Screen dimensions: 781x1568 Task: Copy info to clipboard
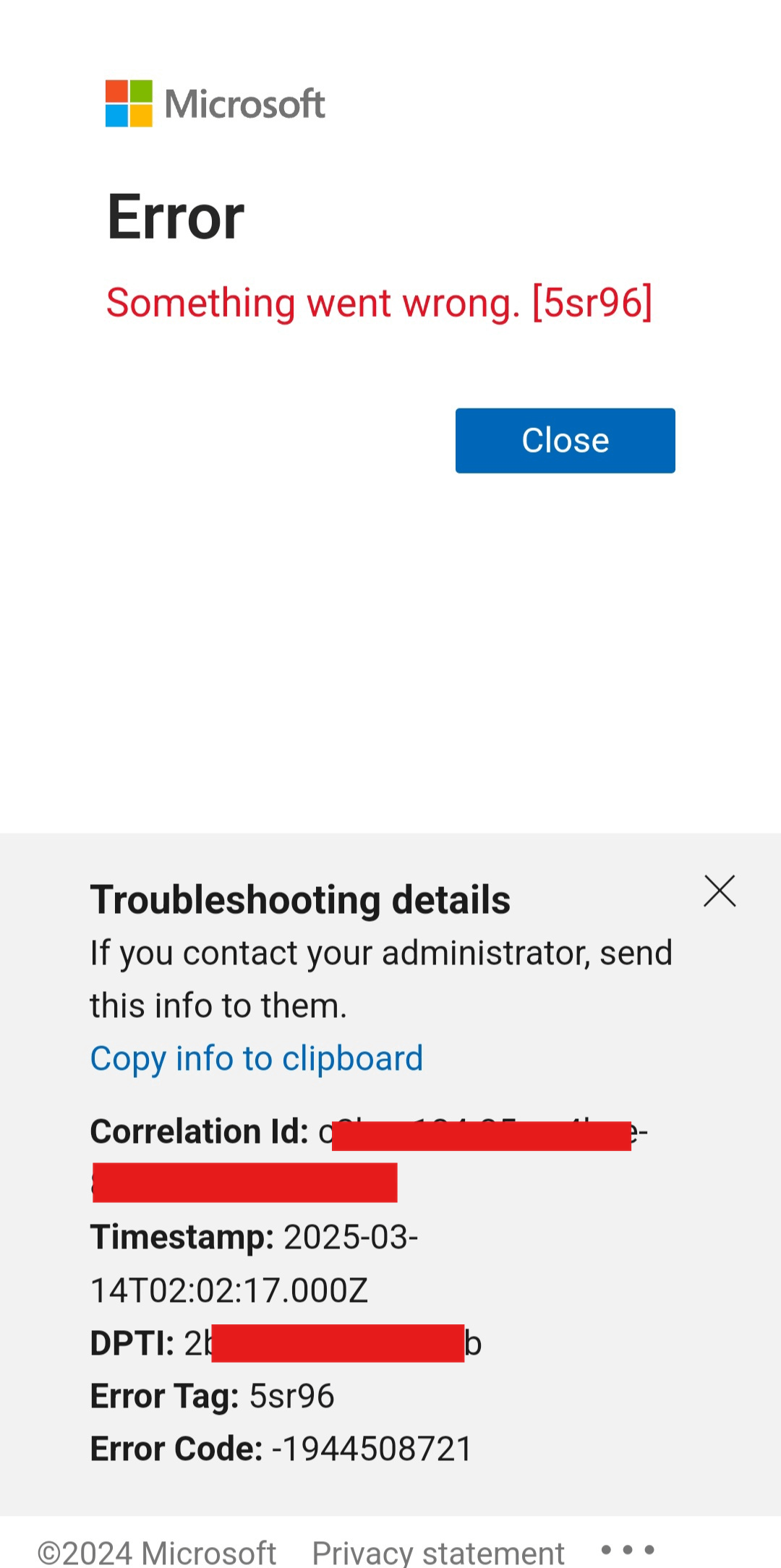256,1058
